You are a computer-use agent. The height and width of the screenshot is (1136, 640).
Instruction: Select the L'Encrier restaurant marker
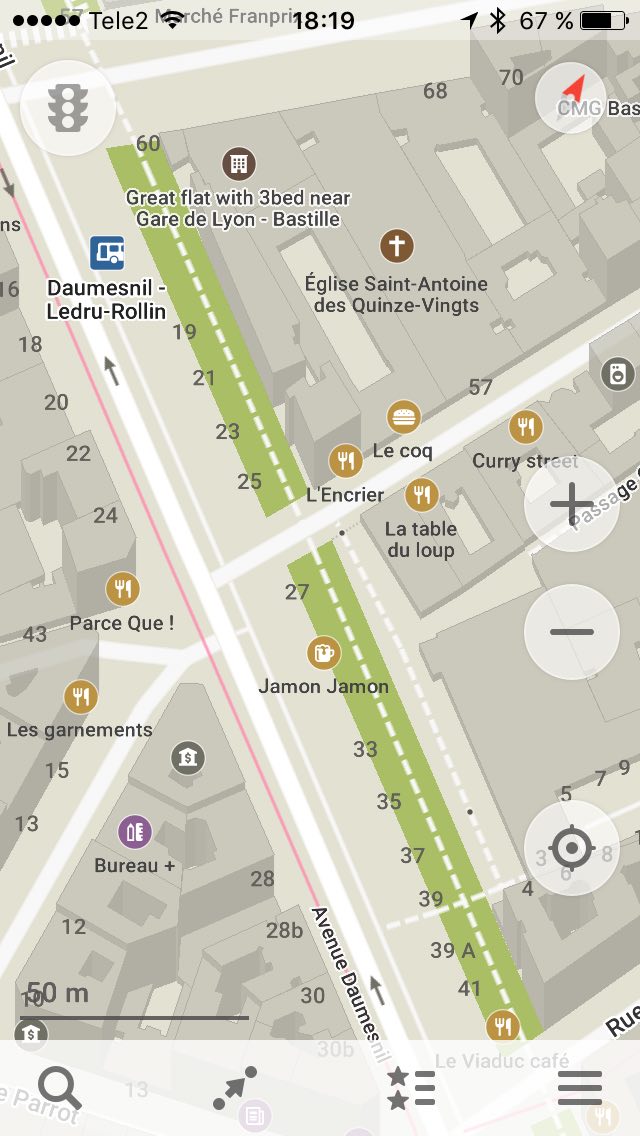coord(345,461)
